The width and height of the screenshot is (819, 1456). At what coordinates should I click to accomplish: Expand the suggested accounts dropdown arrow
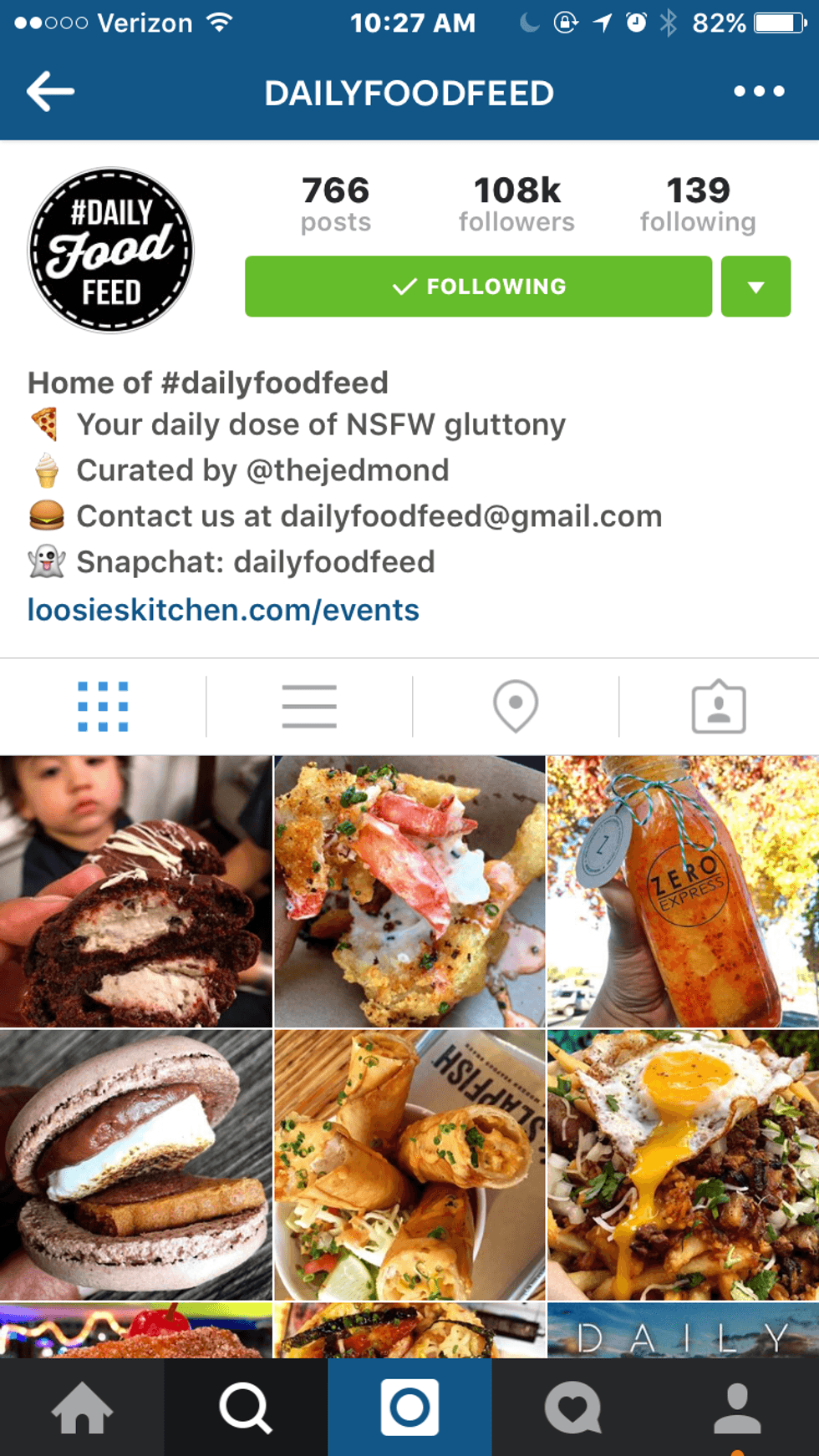755,287
